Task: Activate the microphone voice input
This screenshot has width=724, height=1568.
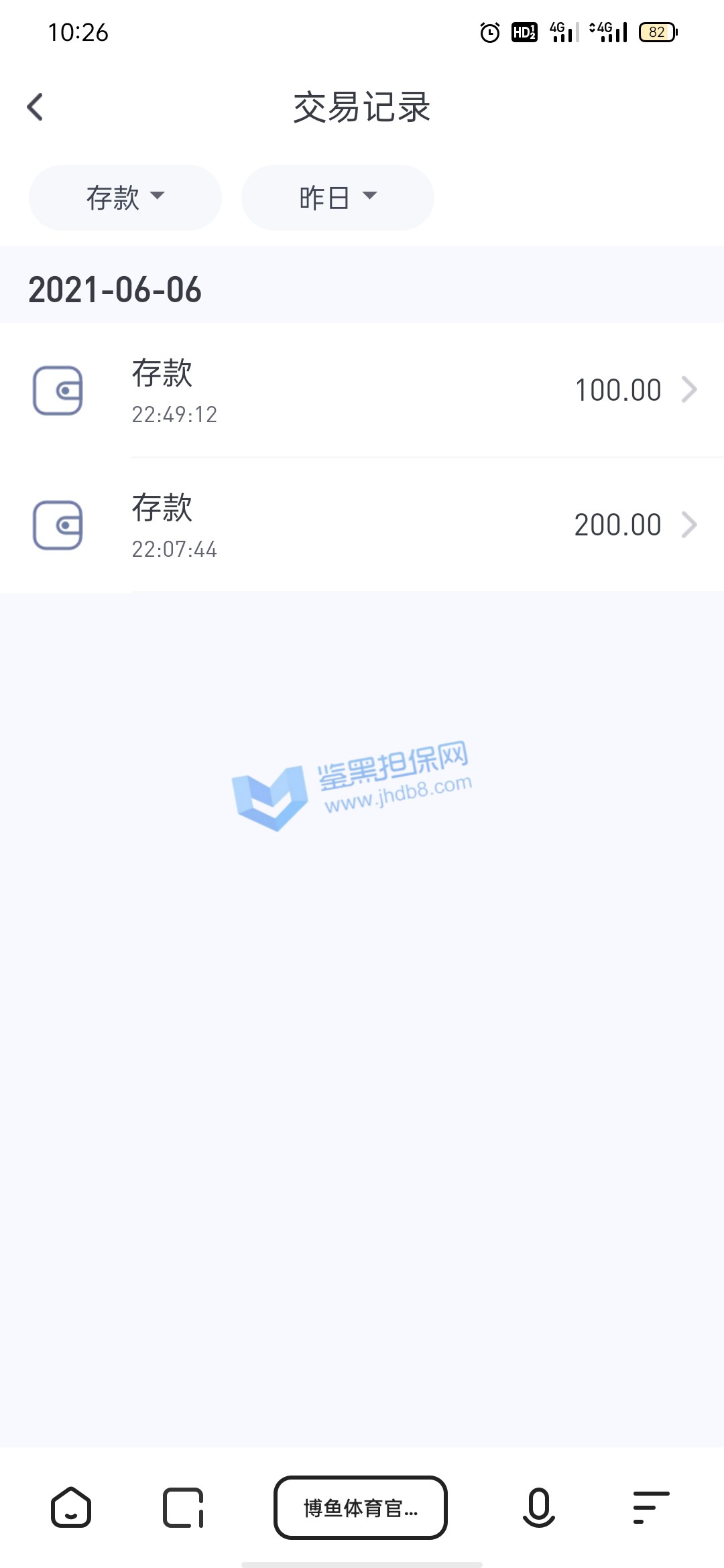Action: (539, 1508)
